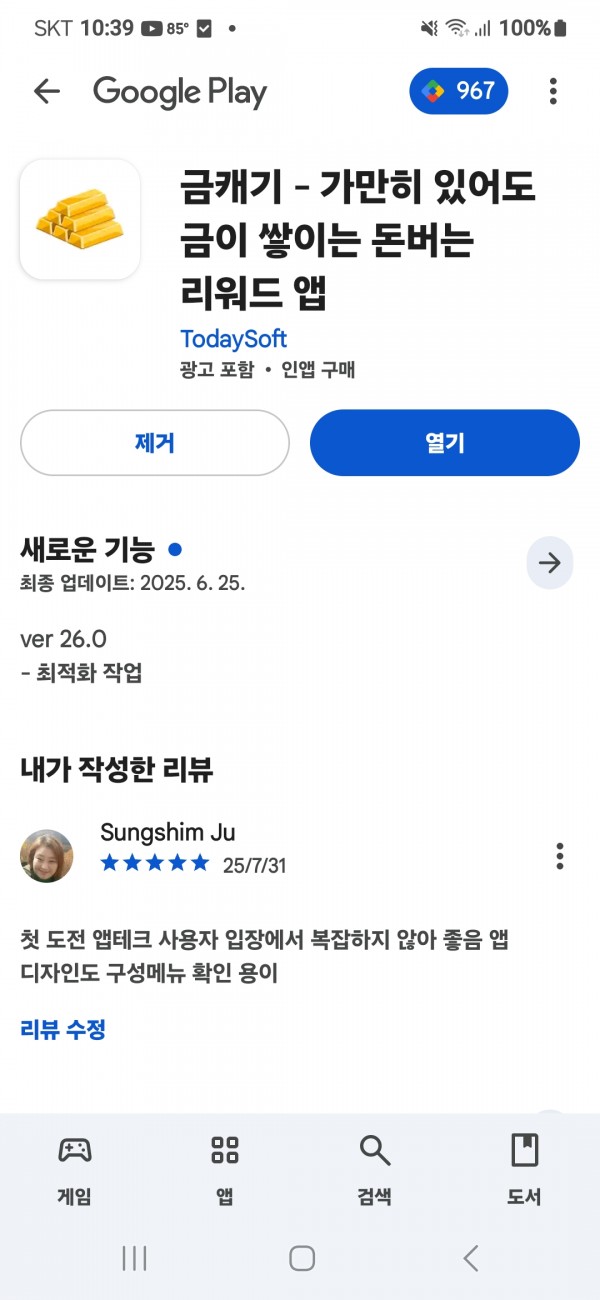Go back using the top arrow
Viewport: 600px width, 1300px height.
coord(47,92)
